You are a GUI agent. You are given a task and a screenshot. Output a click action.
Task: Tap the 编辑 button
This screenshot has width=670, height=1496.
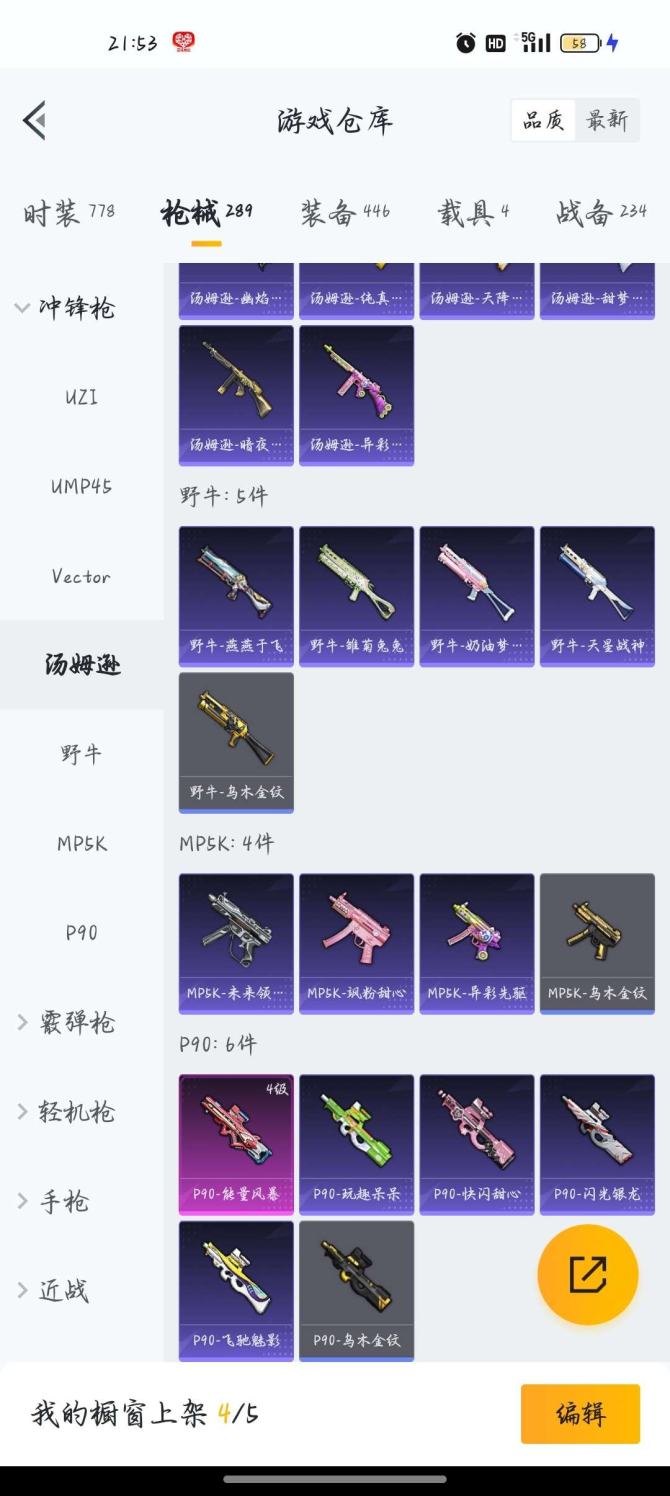coord(580,1414)
